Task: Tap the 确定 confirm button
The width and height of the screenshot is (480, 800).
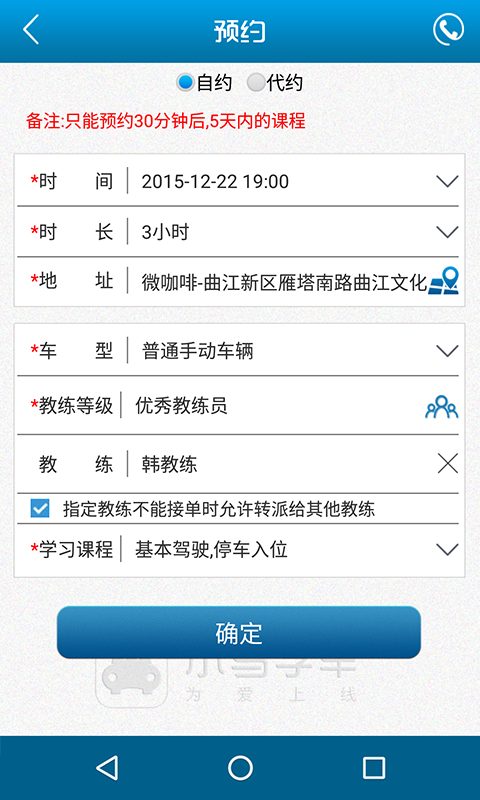Action: click(239, 633)
